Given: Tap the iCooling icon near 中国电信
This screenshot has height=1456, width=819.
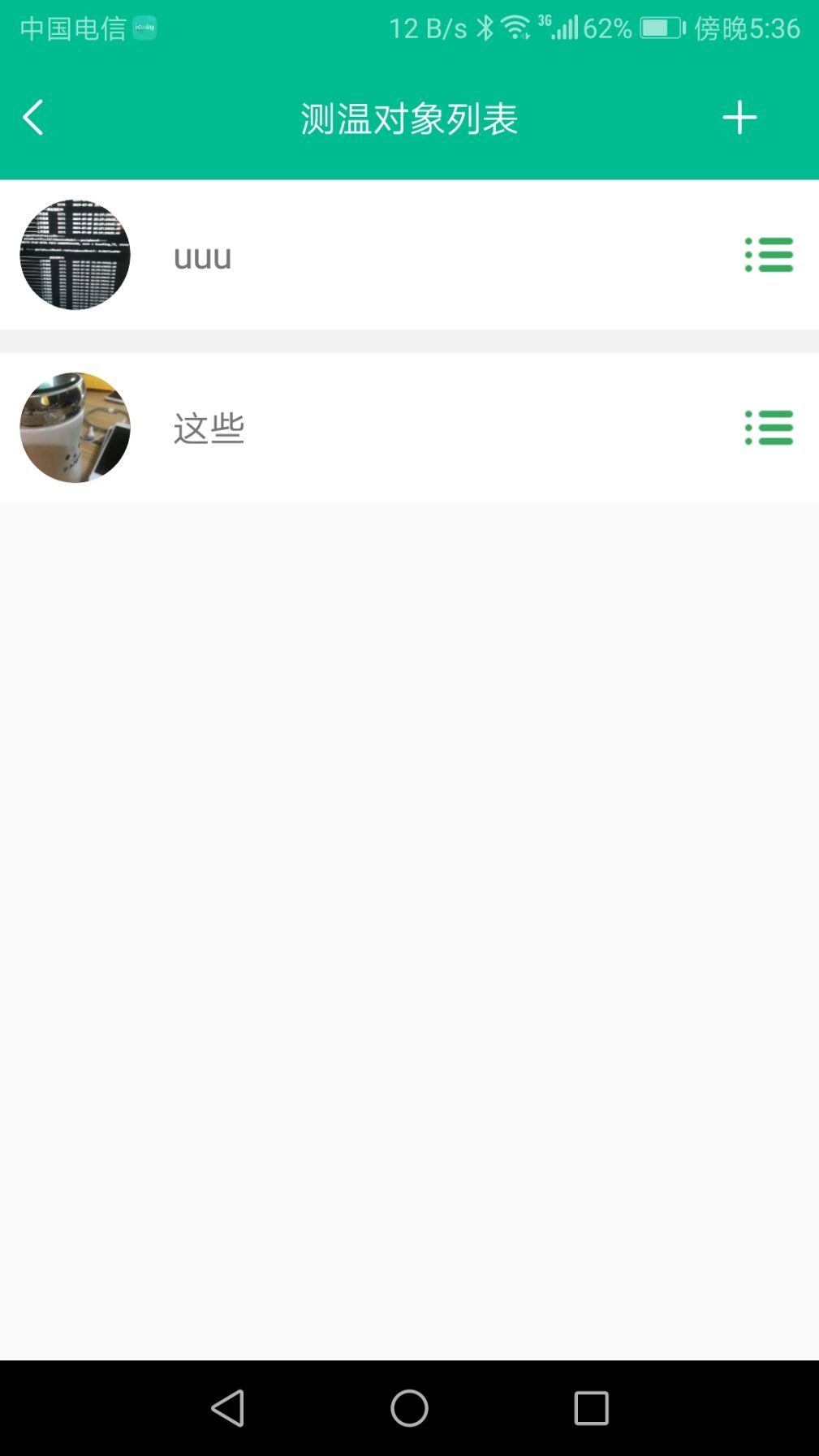Looking at the screenshot, I should 142,27.
